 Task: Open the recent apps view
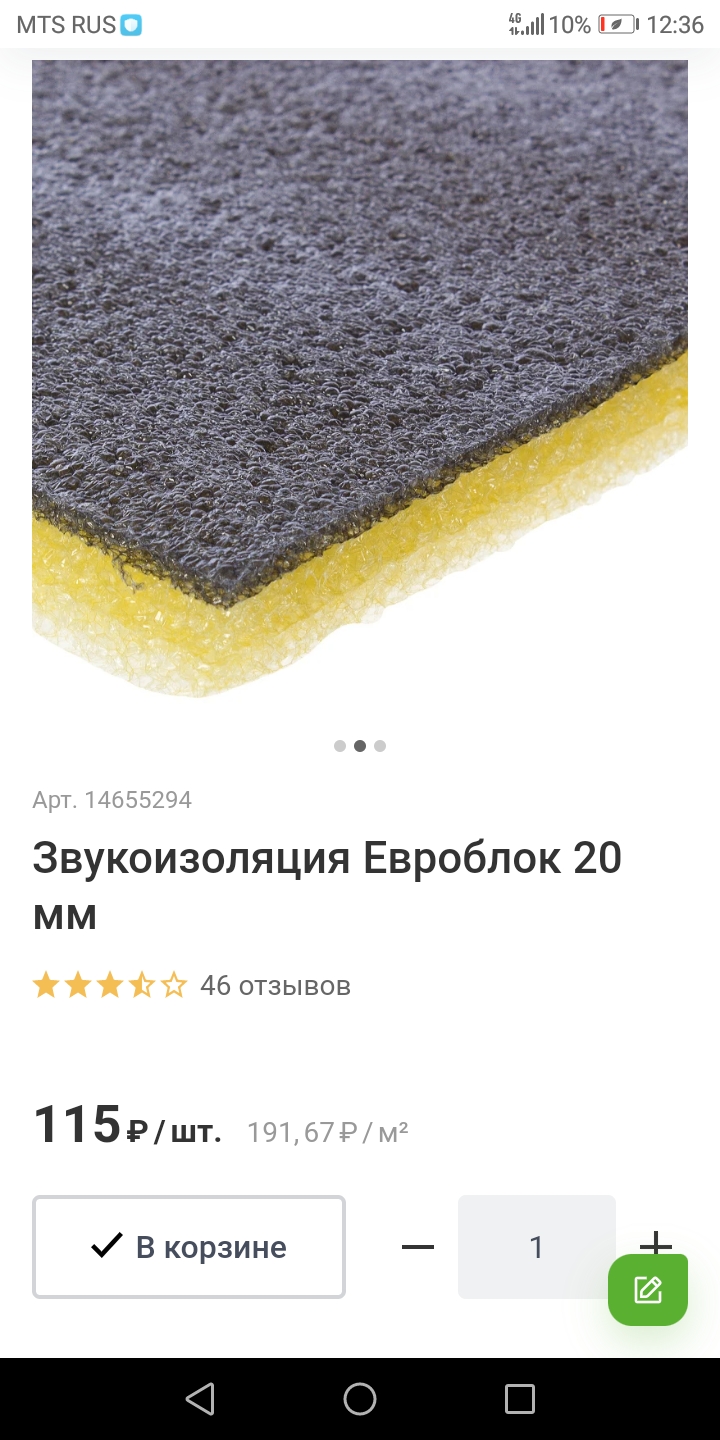click(520, 1398)
